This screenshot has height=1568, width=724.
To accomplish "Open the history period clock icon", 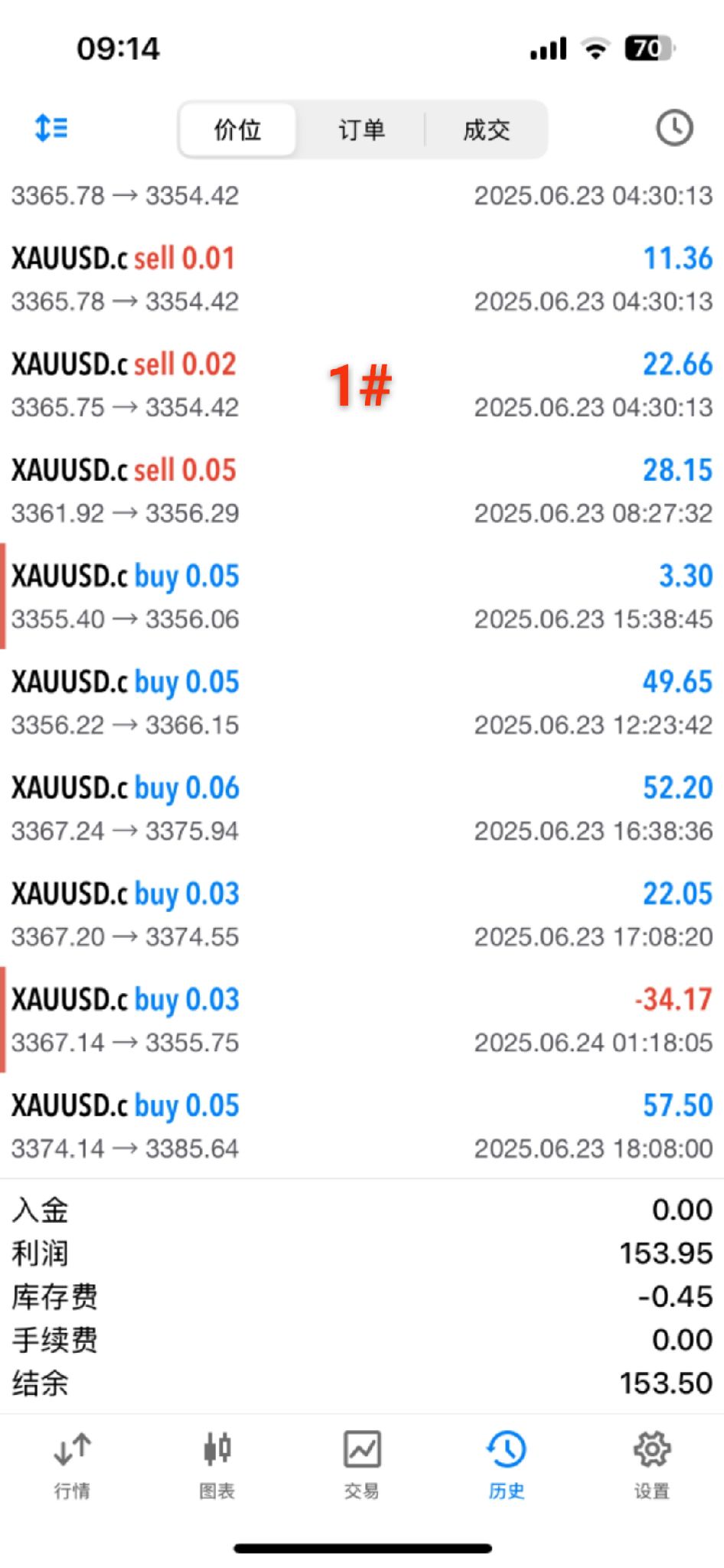I will tap(673, 128).
